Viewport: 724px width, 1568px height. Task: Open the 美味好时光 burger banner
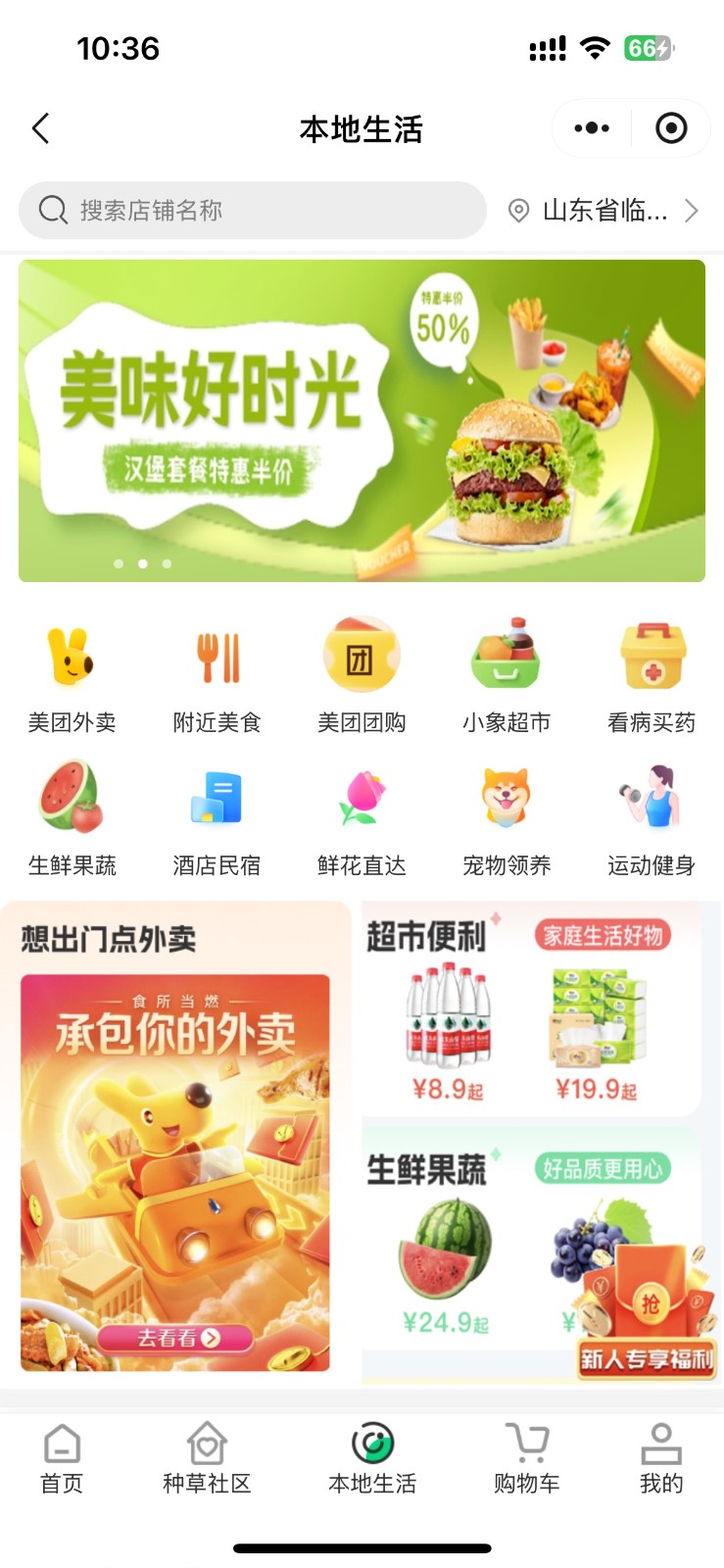coord(362,420)
